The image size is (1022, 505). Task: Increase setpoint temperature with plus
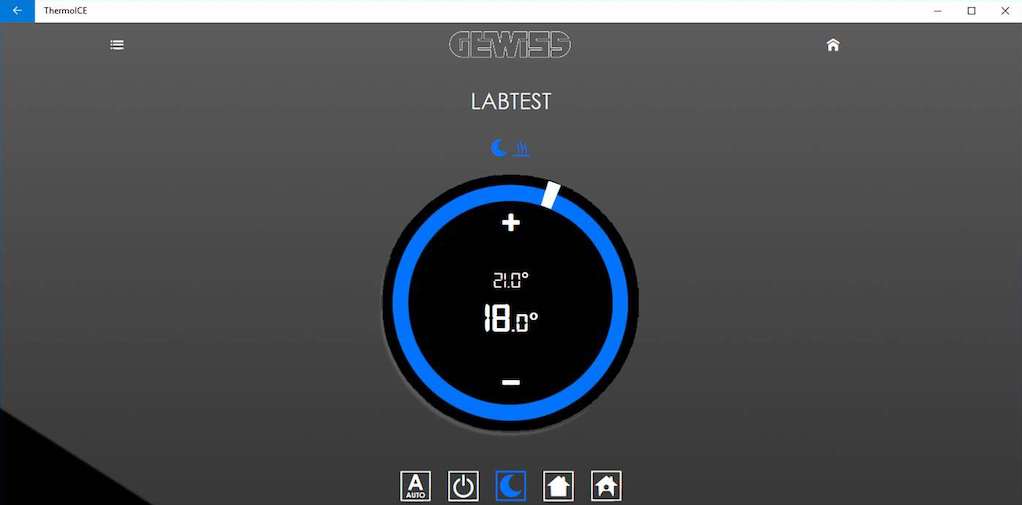(x=511, y=222)
